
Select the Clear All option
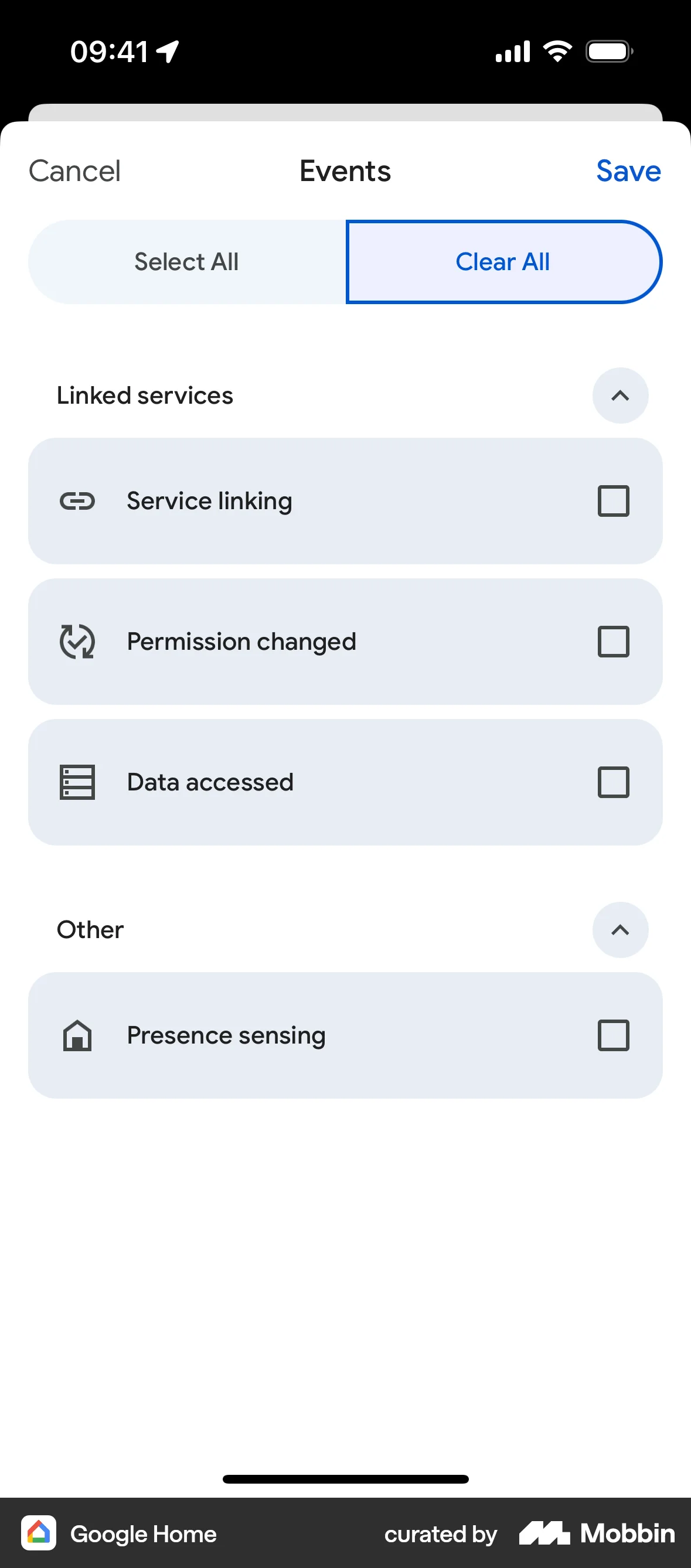point(502,262)
